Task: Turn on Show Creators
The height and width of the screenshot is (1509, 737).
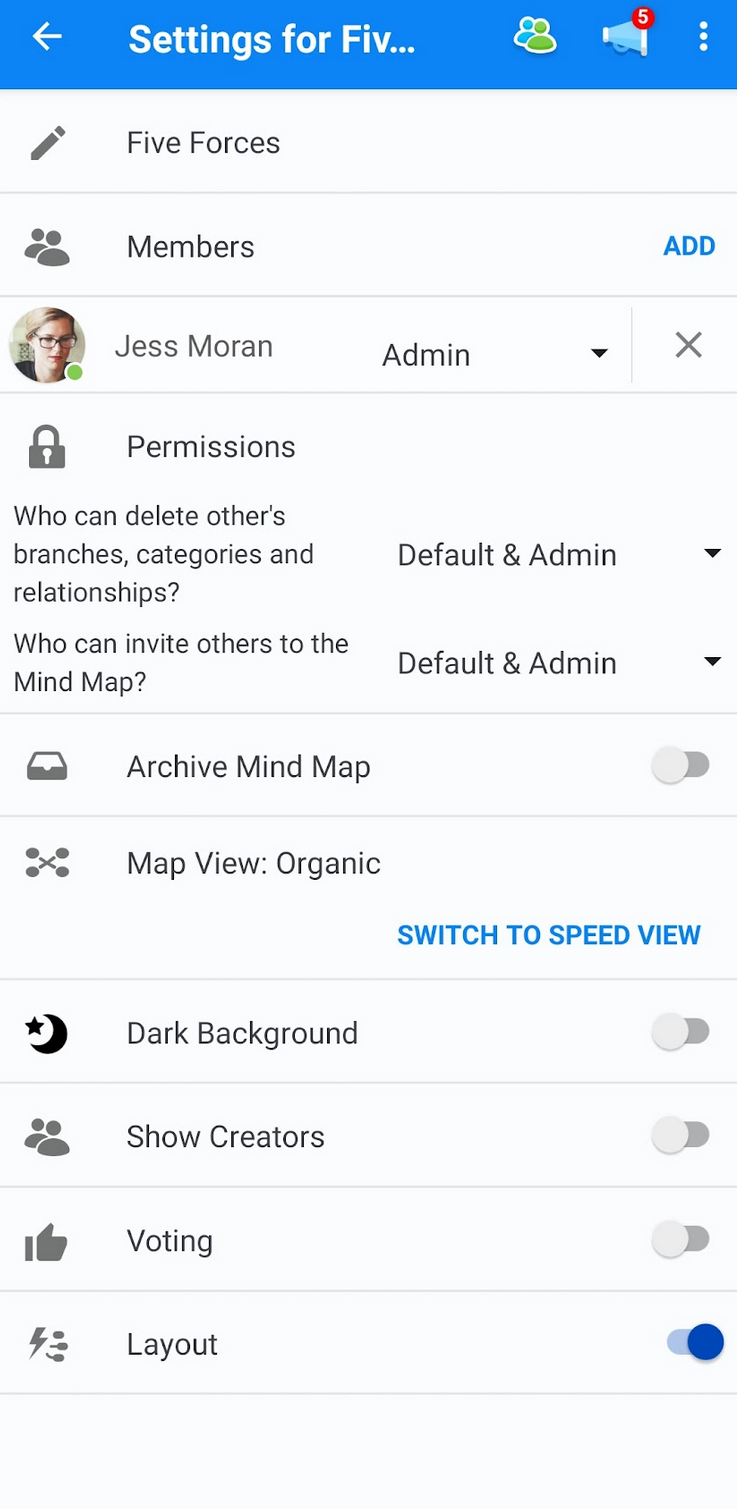Action: pyautogui.click(x=681, y=1136)
